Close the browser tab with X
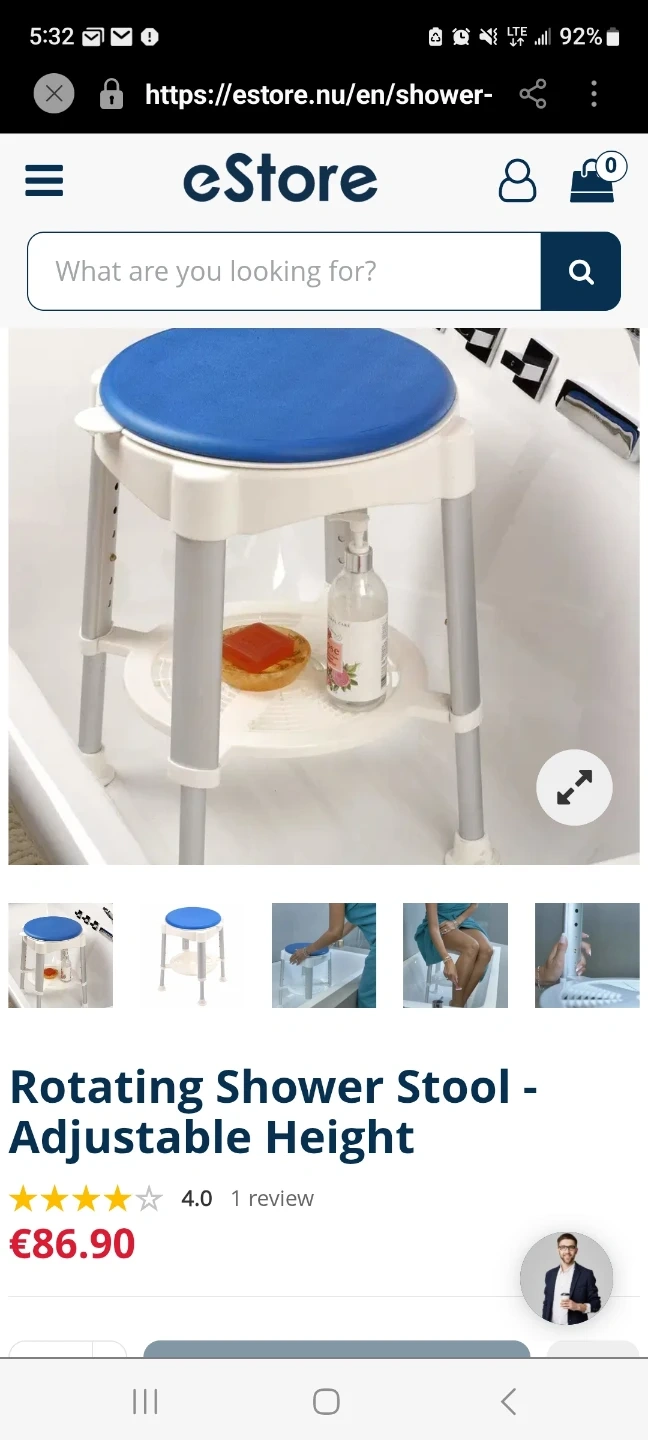The width and height of the screenshot is (648, 1440). click(x=54, y=95)
